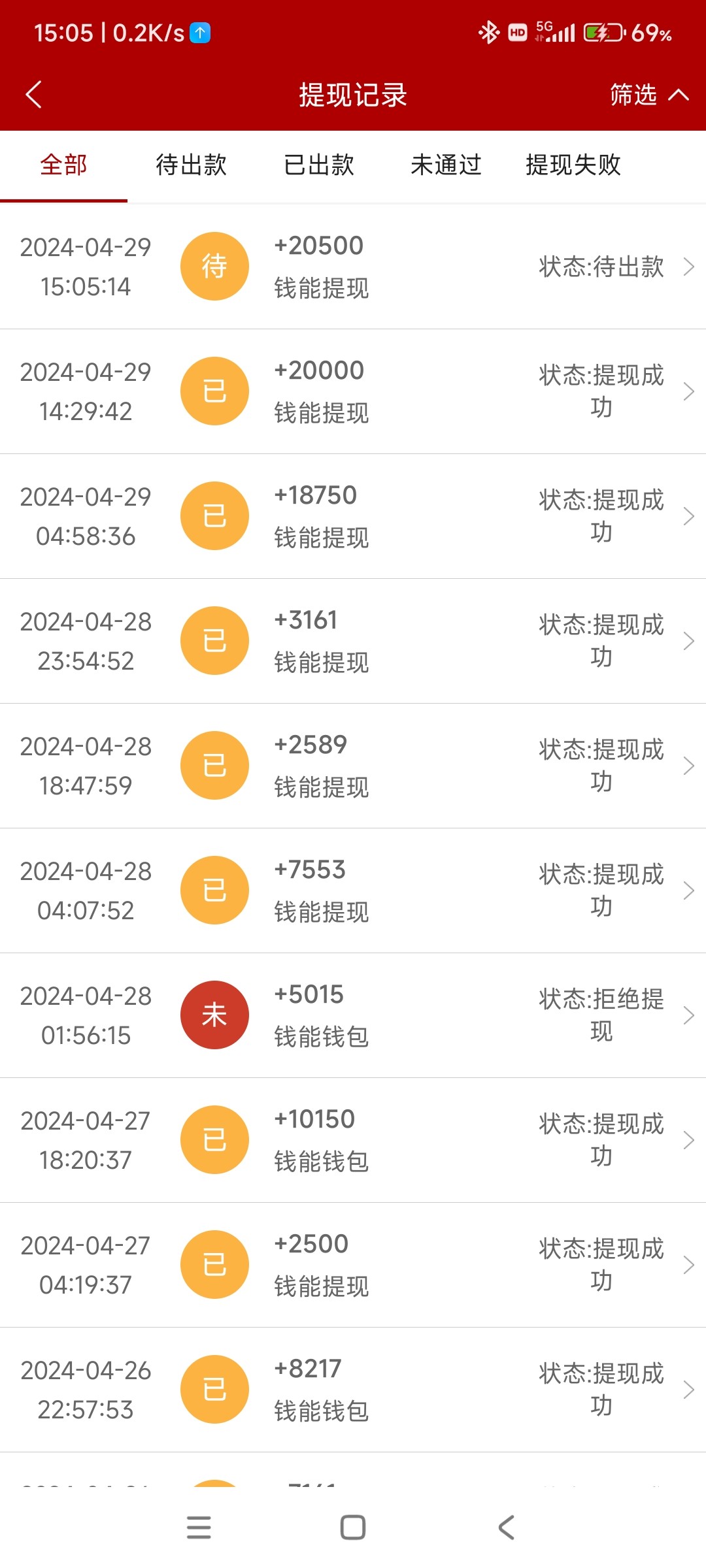Open the +7553 withdrawal record
706x1568 pixels.
353,890
